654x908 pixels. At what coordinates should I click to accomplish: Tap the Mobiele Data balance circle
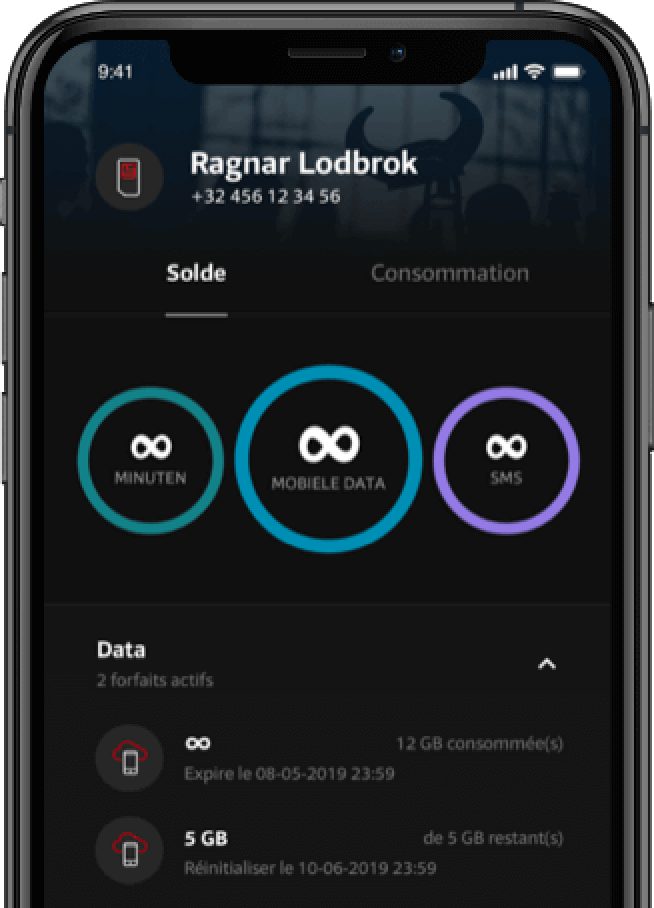tap(328, 459)
